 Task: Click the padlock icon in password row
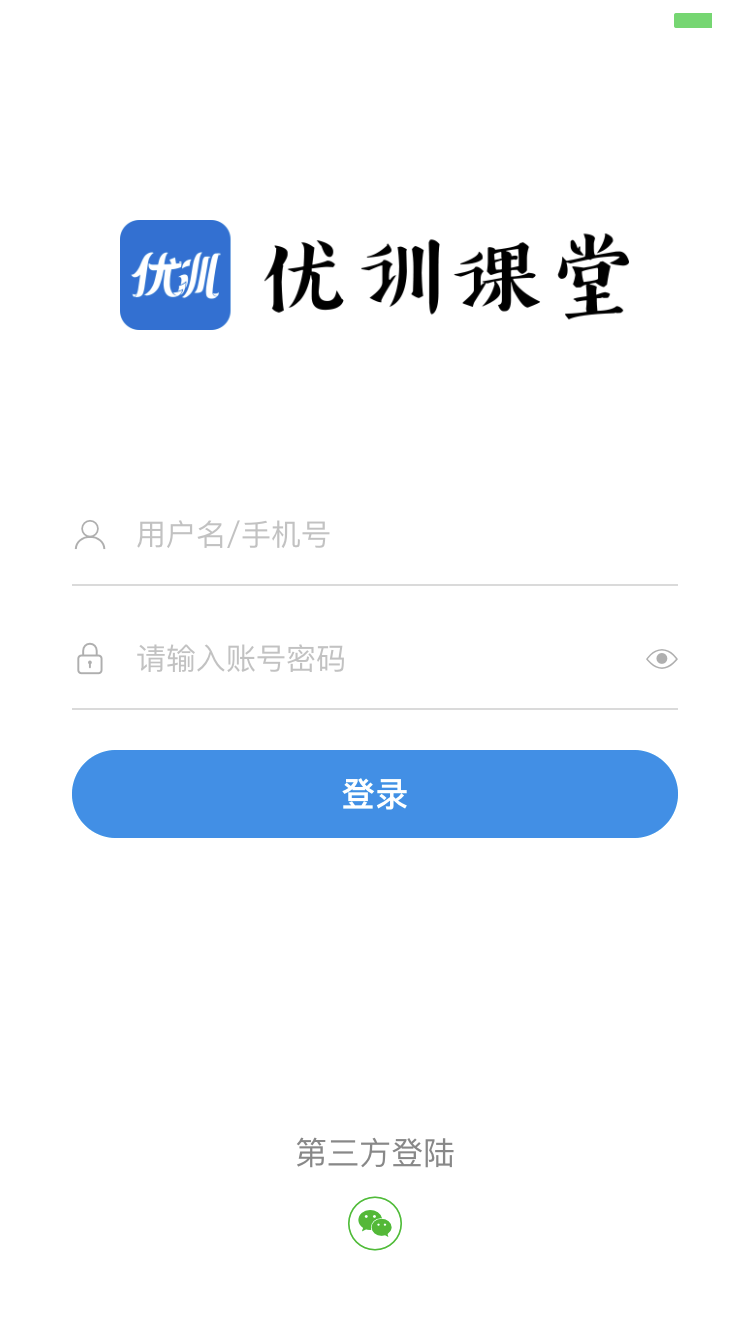point(91,659)
